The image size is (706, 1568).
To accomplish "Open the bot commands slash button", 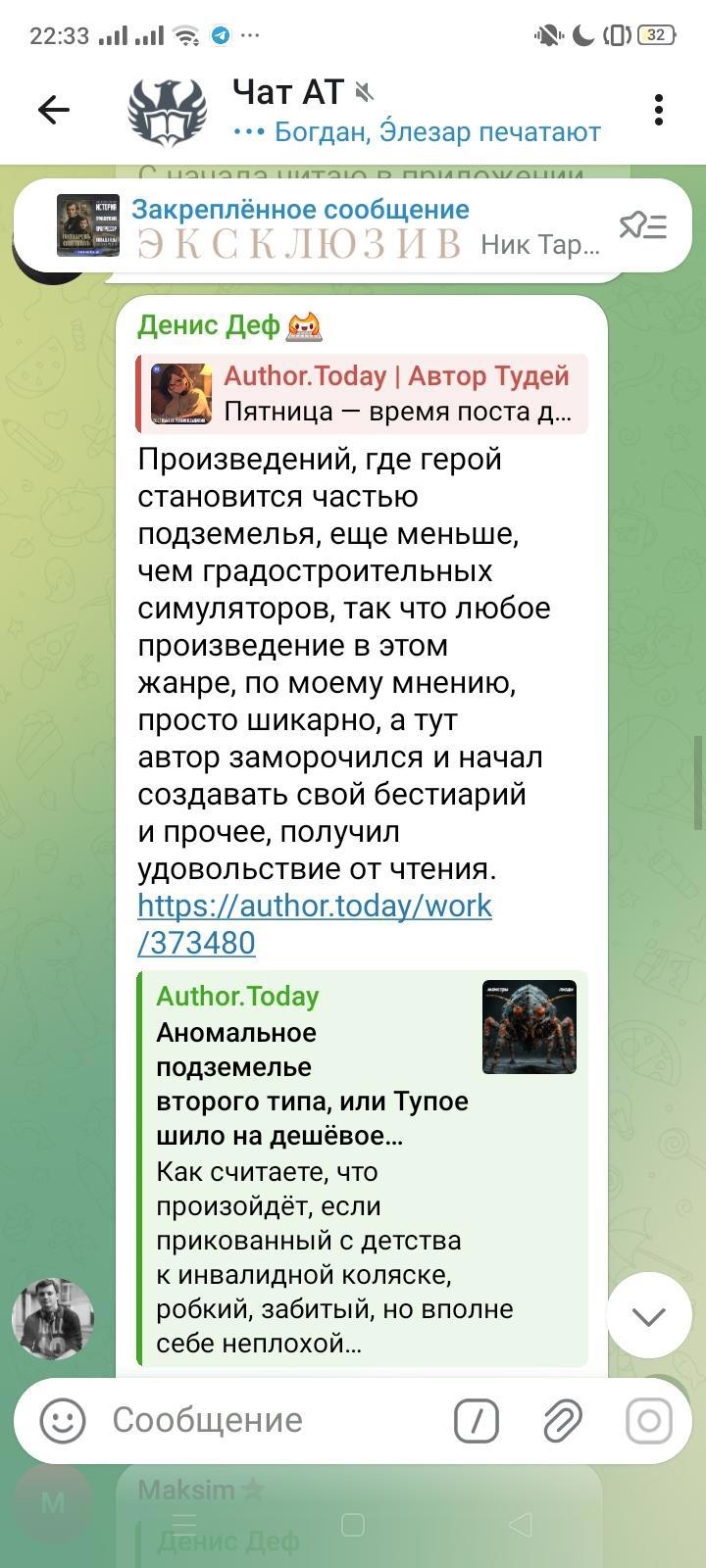I will coord(477,1420).
